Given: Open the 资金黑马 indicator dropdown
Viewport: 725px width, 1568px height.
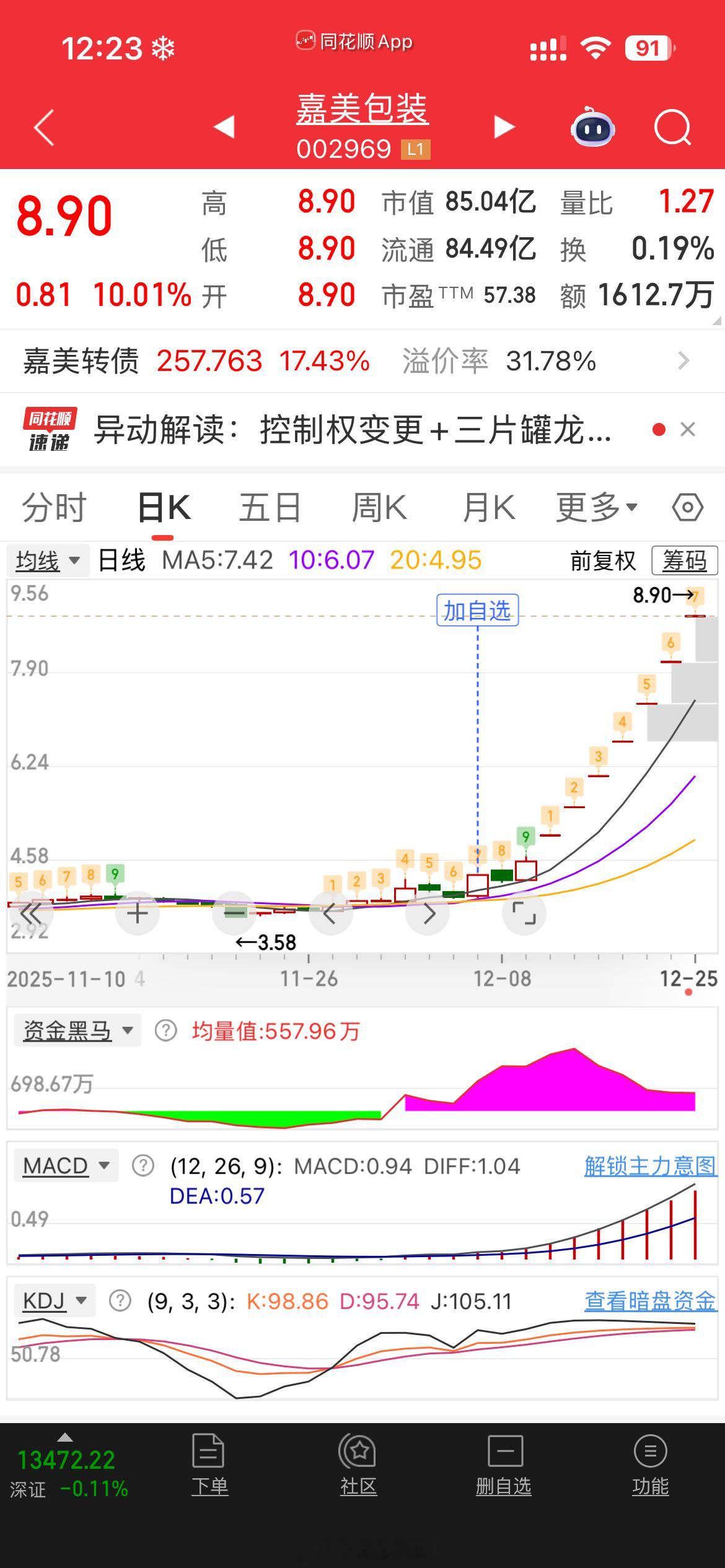Looking at the screenshot, I should coord(77,1030).
